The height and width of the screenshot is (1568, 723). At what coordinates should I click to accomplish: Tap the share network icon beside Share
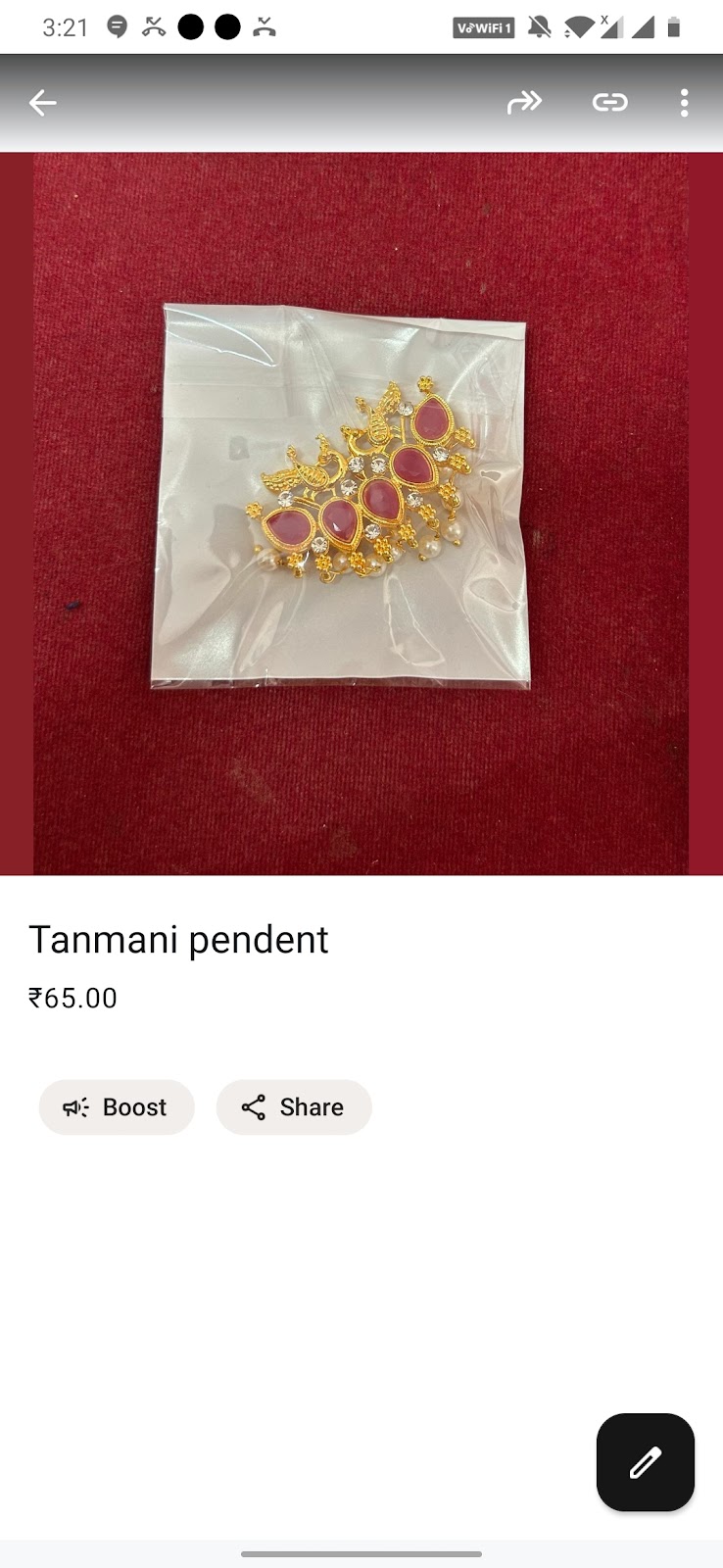coord(254,1107)
